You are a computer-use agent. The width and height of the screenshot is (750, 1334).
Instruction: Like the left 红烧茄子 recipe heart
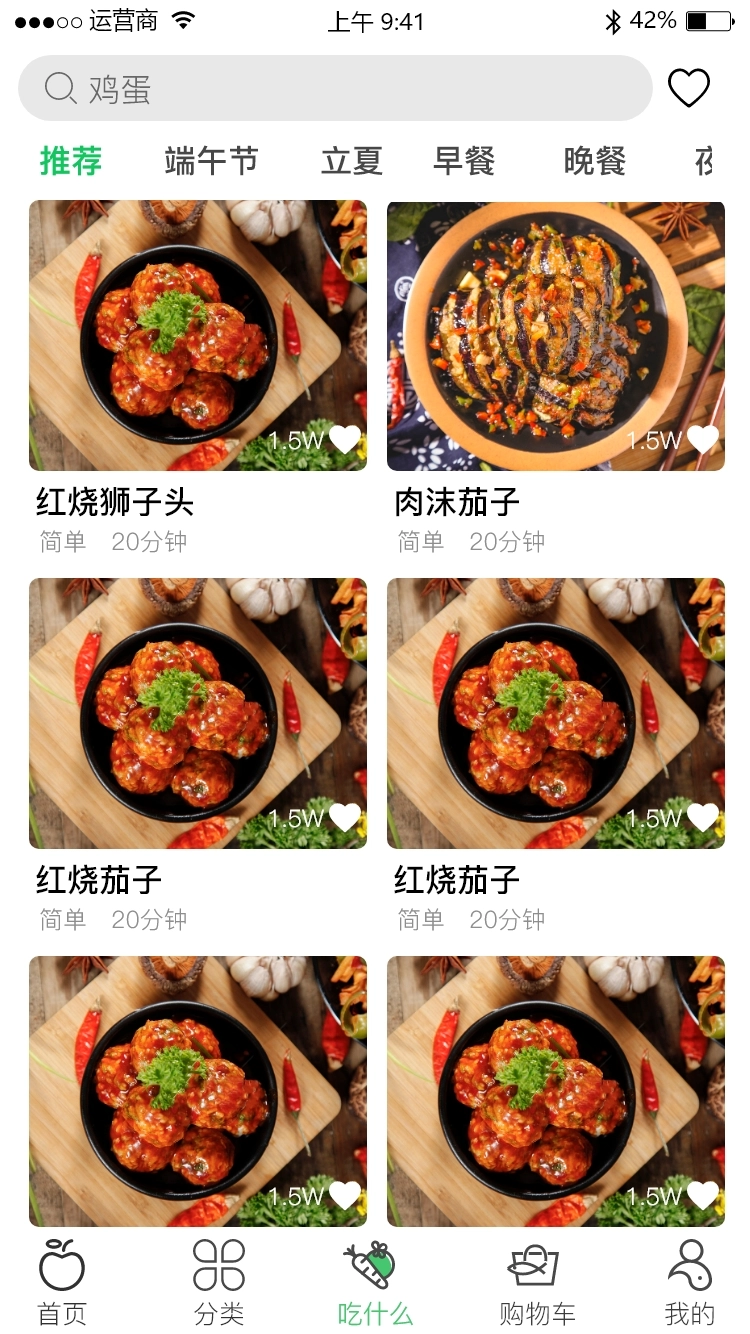pos(345,816)
